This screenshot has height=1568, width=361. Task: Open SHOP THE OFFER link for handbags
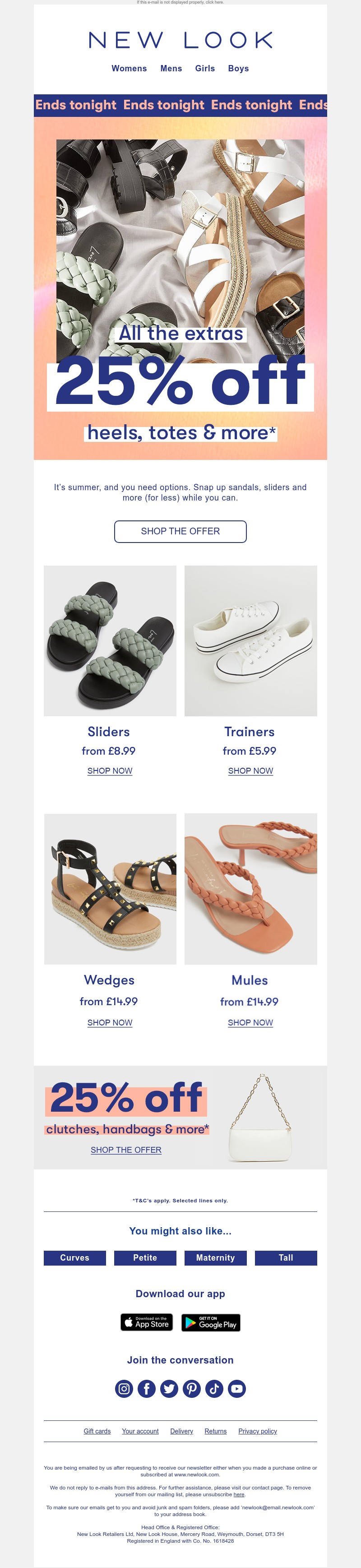coord(126,1150)
